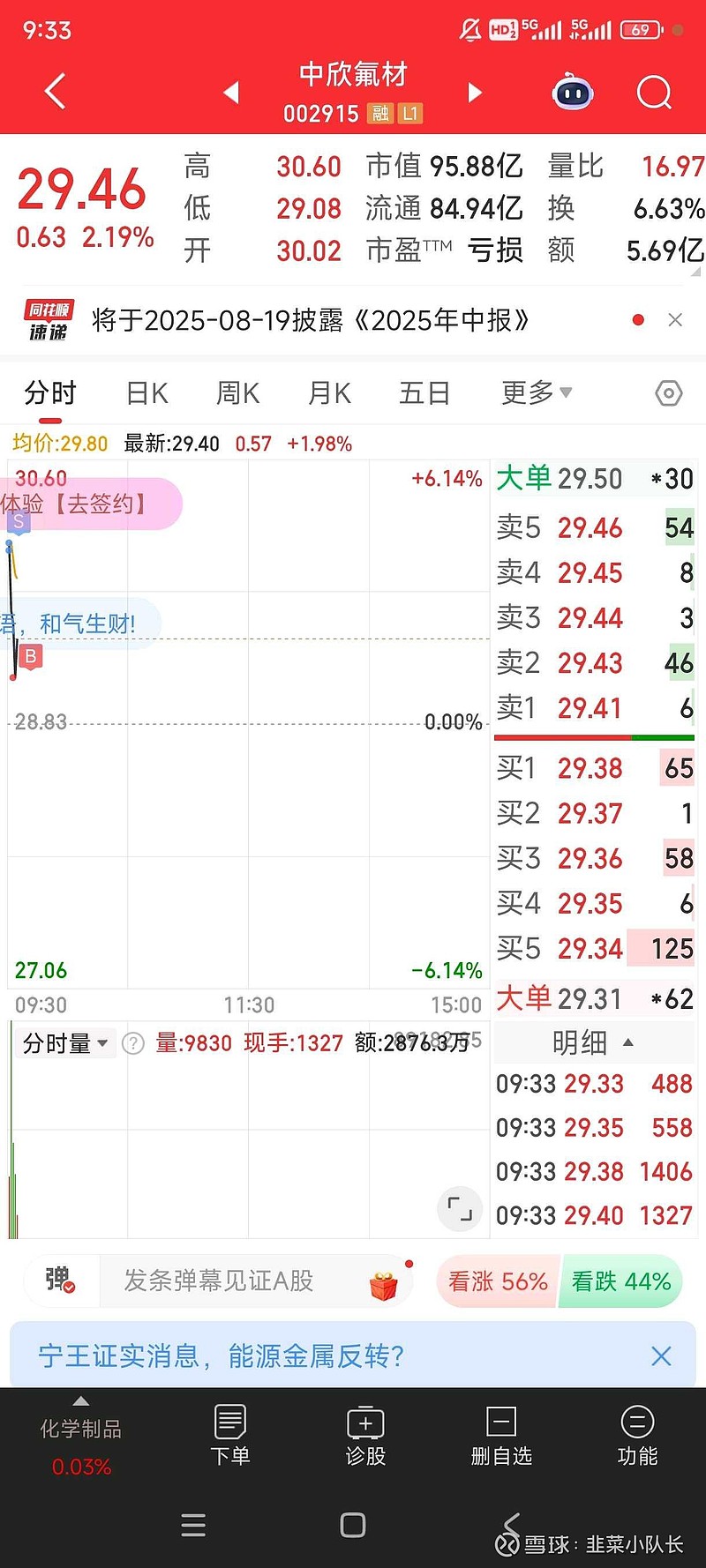Open the 分时量 indicator dropdown
Screen dimensions: 706x1568
click(x=65, y=1043)
